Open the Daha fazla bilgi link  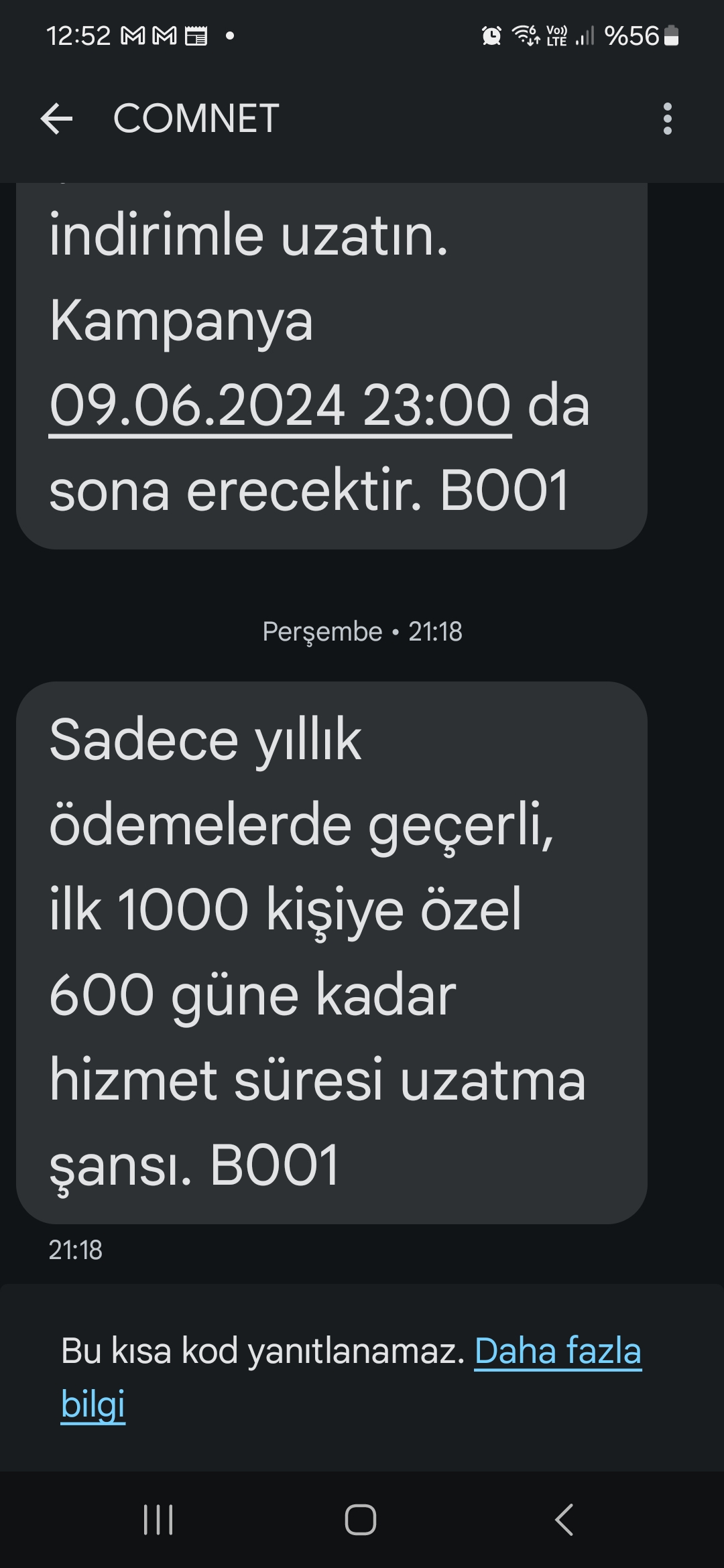(x=351, y=1377)
